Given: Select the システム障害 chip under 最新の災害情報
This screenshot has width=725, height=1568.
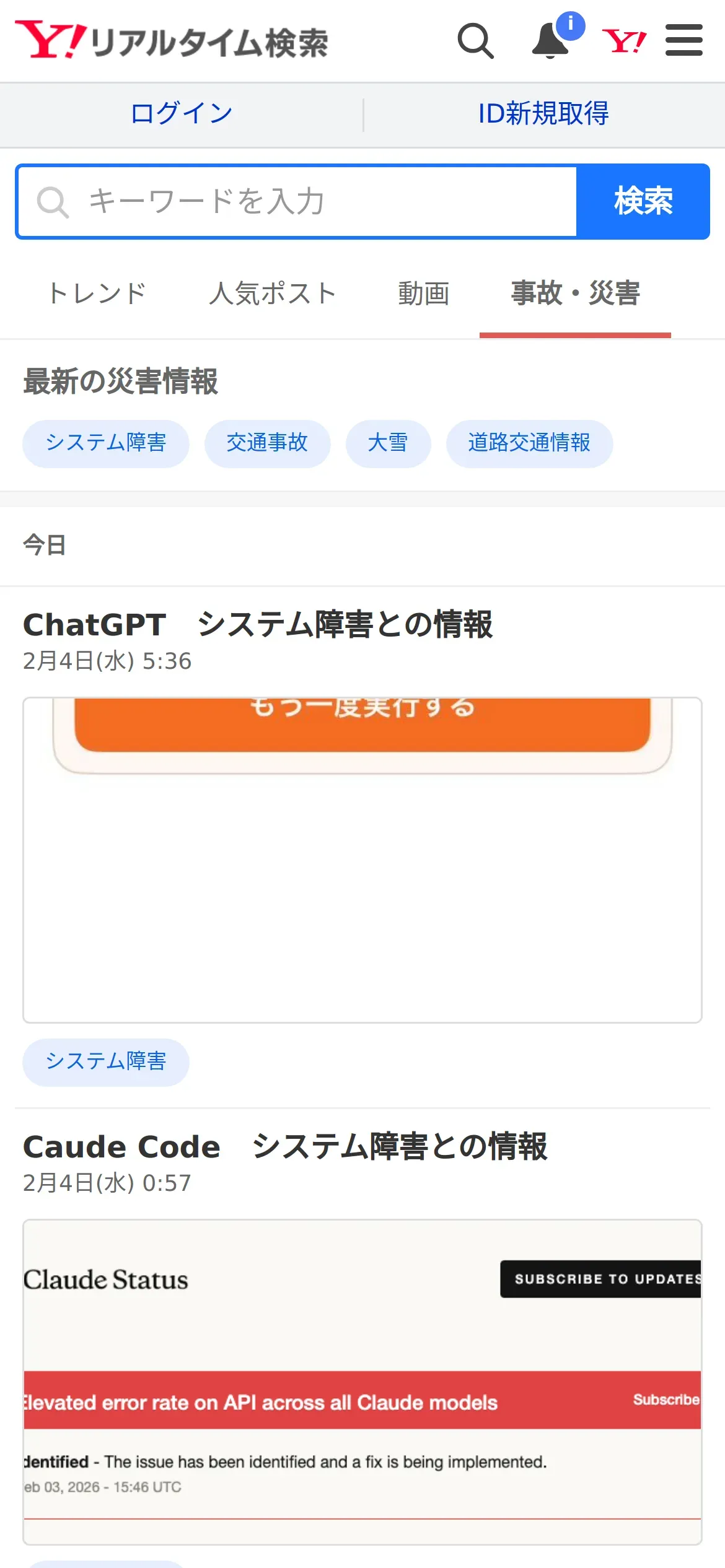Looking at the screenshot, I should coord(106,443).
